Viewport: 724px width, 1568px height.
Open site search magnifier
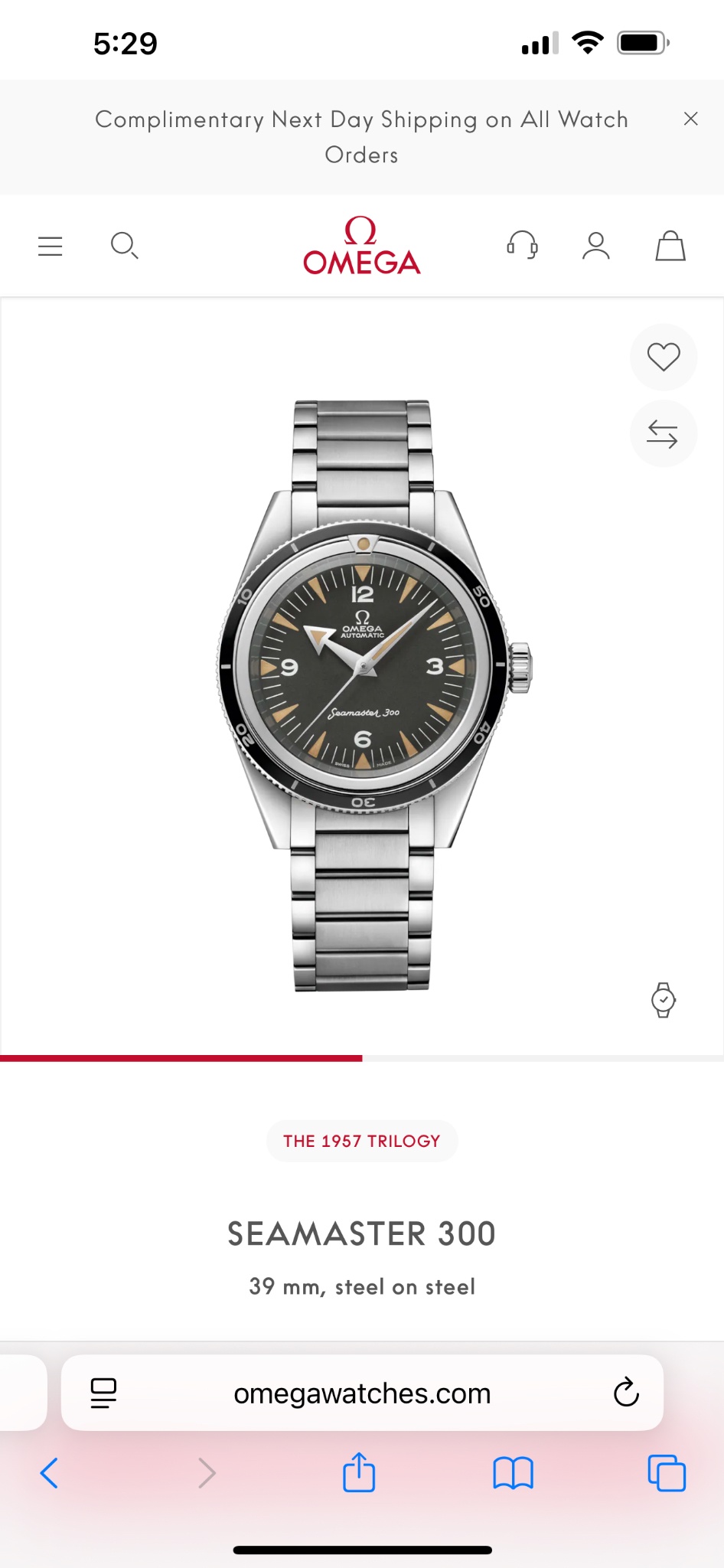124,246
